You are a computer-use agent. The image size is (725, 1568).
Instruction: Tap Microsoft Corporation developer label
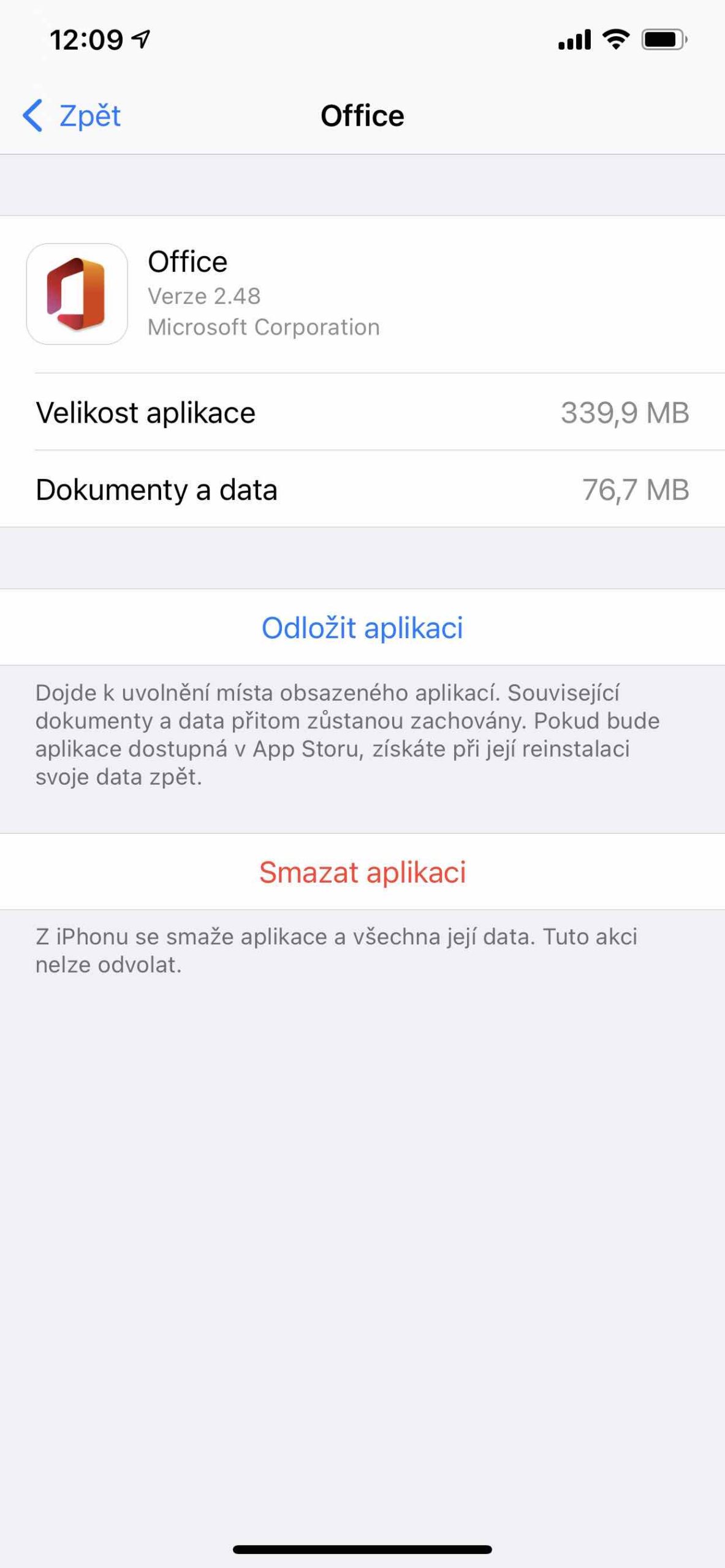click(x=264, y=326)
